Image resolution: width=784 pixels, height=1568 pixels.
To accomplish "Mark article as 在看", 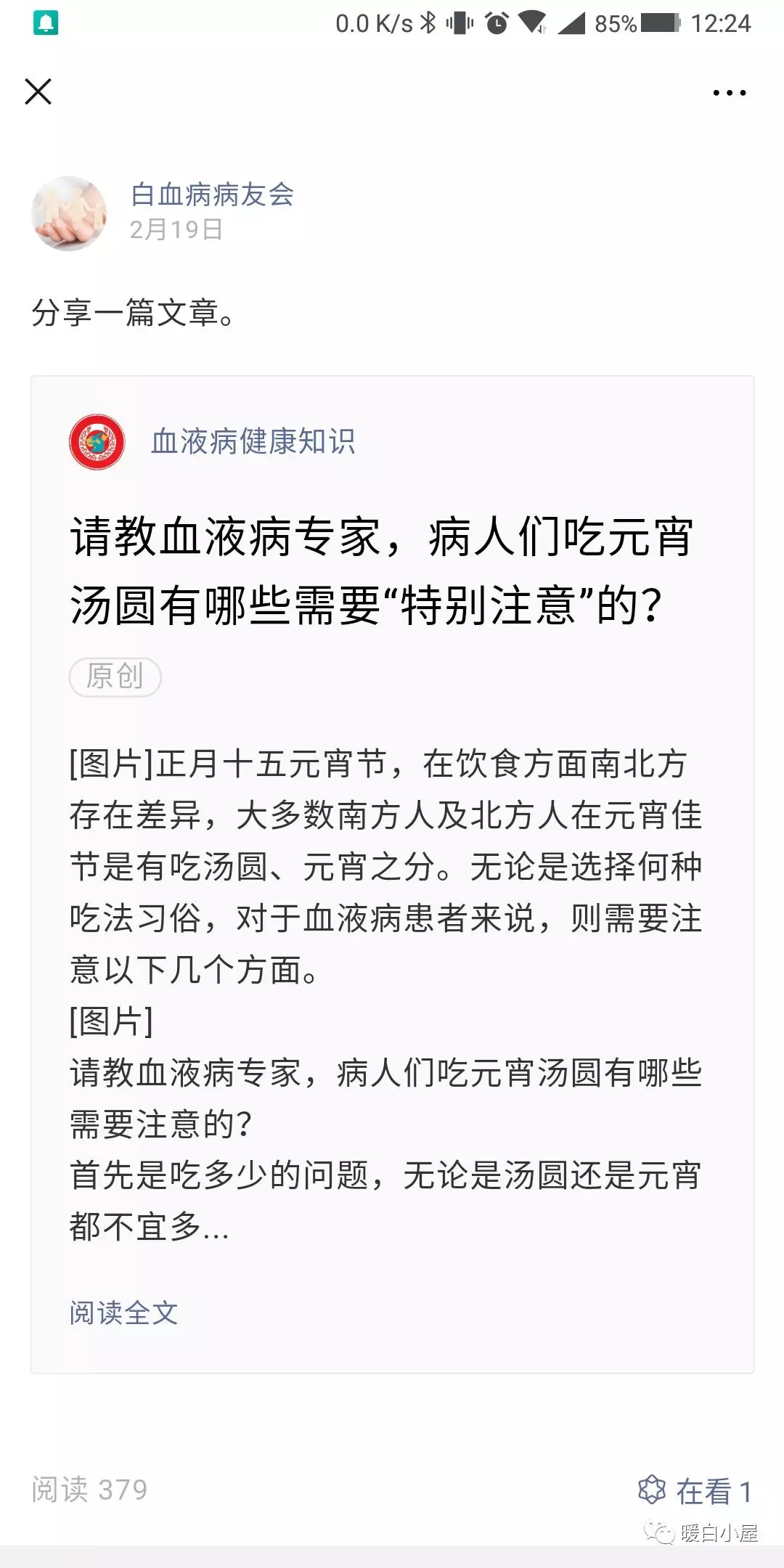I will (695, 1491).
